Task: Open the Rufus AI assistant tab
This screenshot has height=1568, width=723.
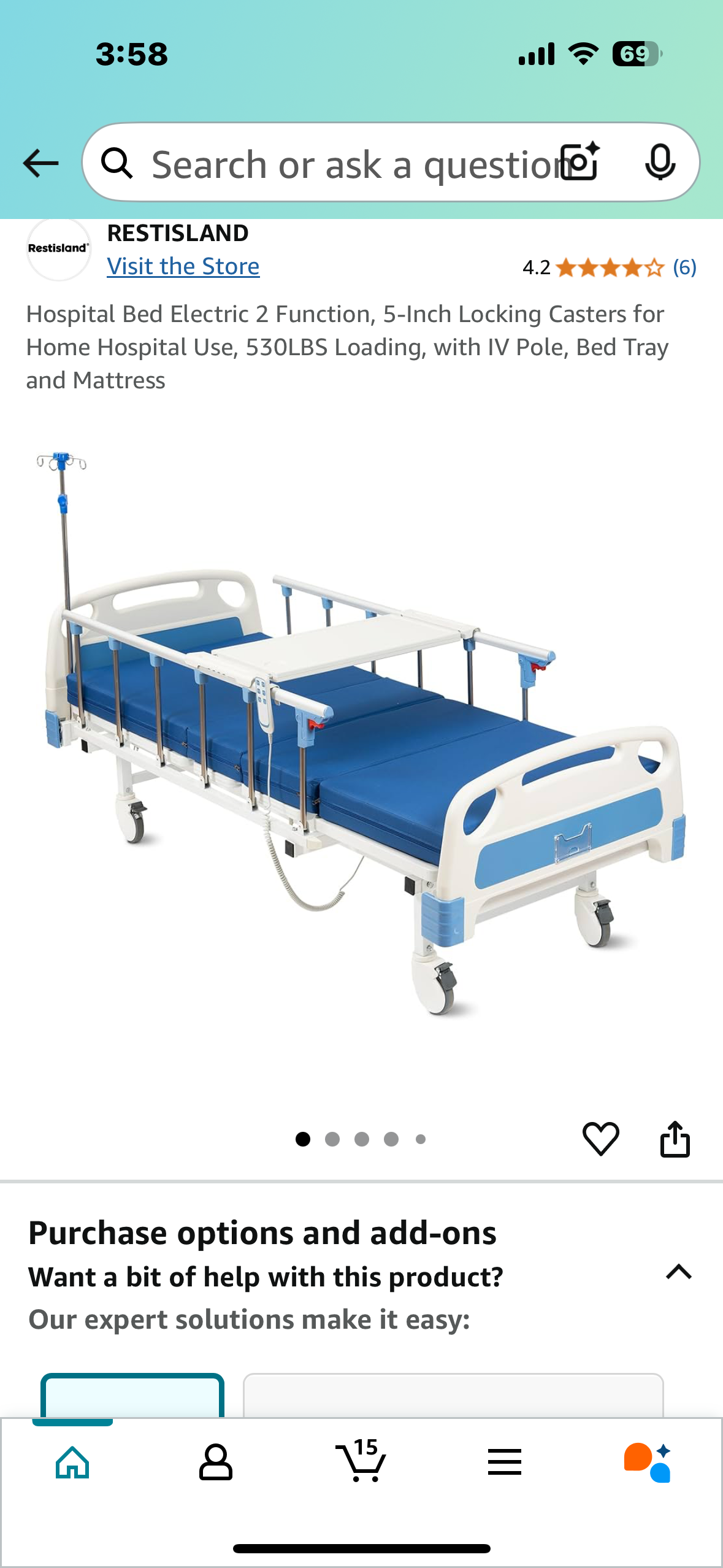Action: [x=648, y=1462]
